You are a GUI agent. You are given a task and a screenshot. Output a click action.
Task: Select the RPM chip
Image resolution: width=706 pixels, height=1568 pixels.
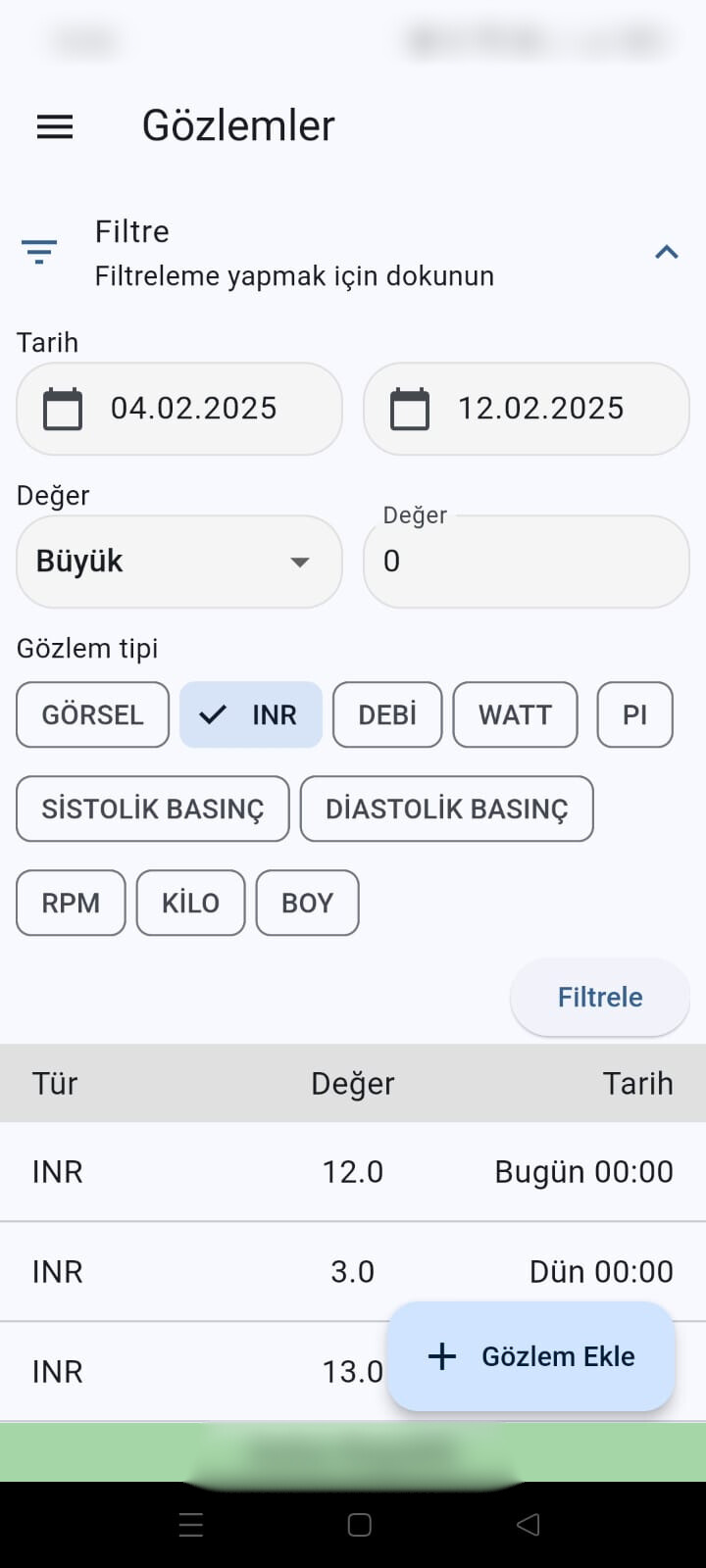tap(71, 903)
